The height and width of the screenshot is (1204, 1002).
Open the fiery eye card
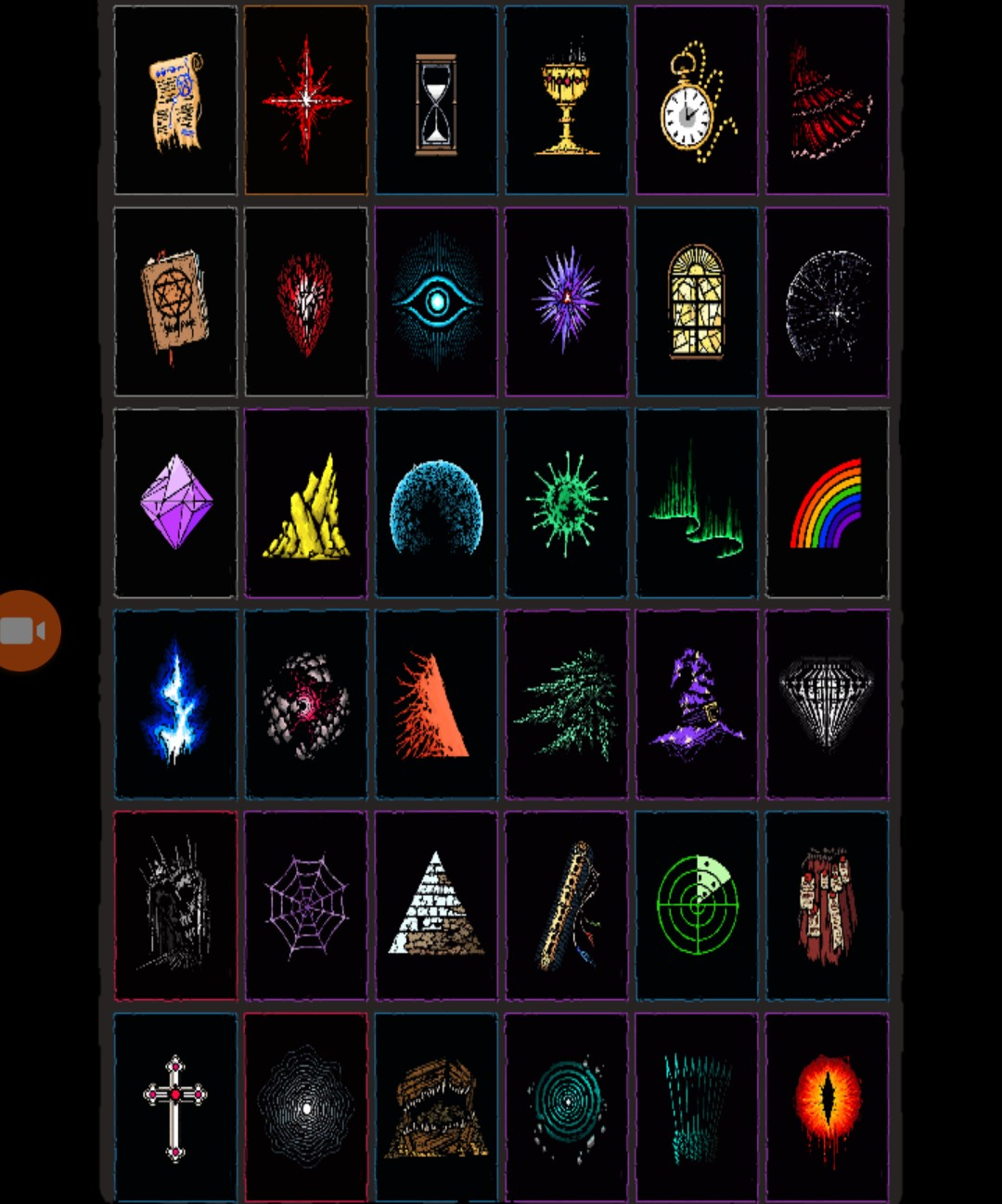(826, 1107)
